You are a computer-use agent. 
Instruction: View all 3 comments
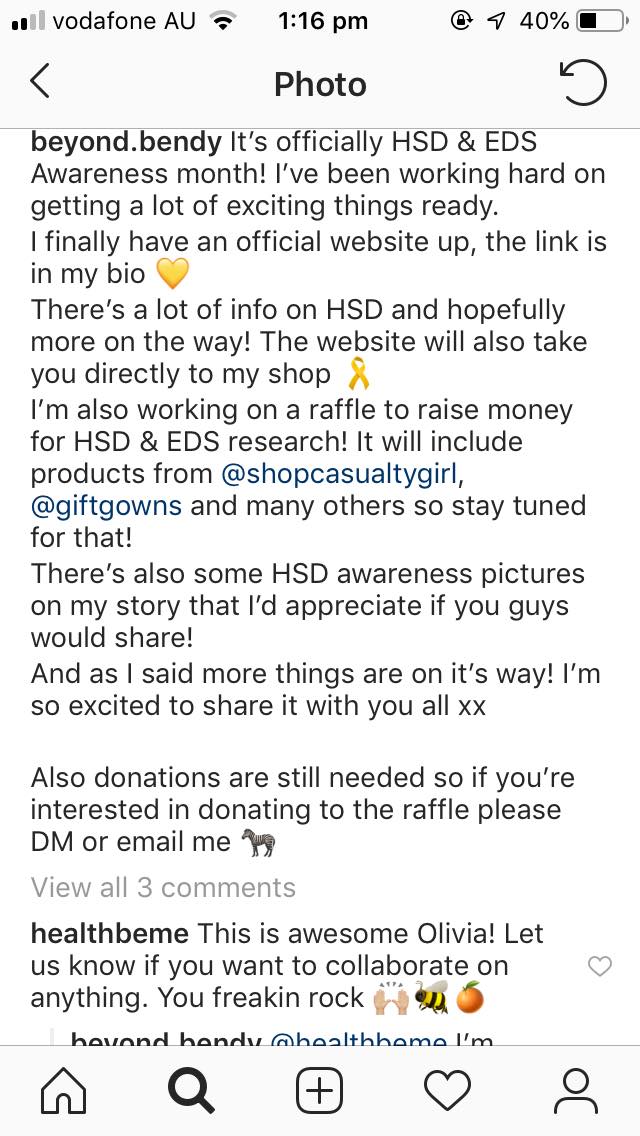163,888
